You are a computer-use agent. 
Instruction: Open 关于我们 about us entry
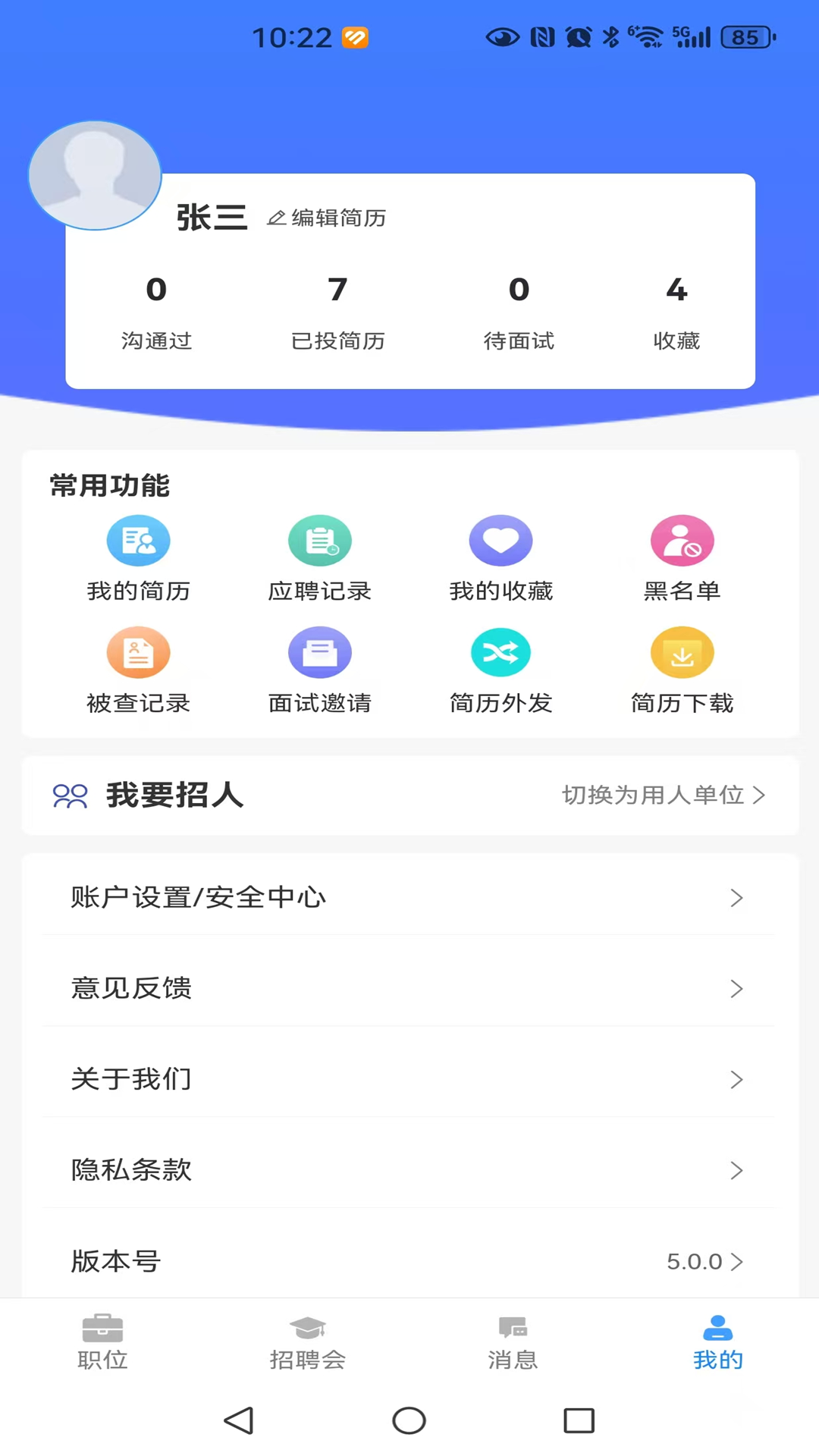(x=409, y=1079)
